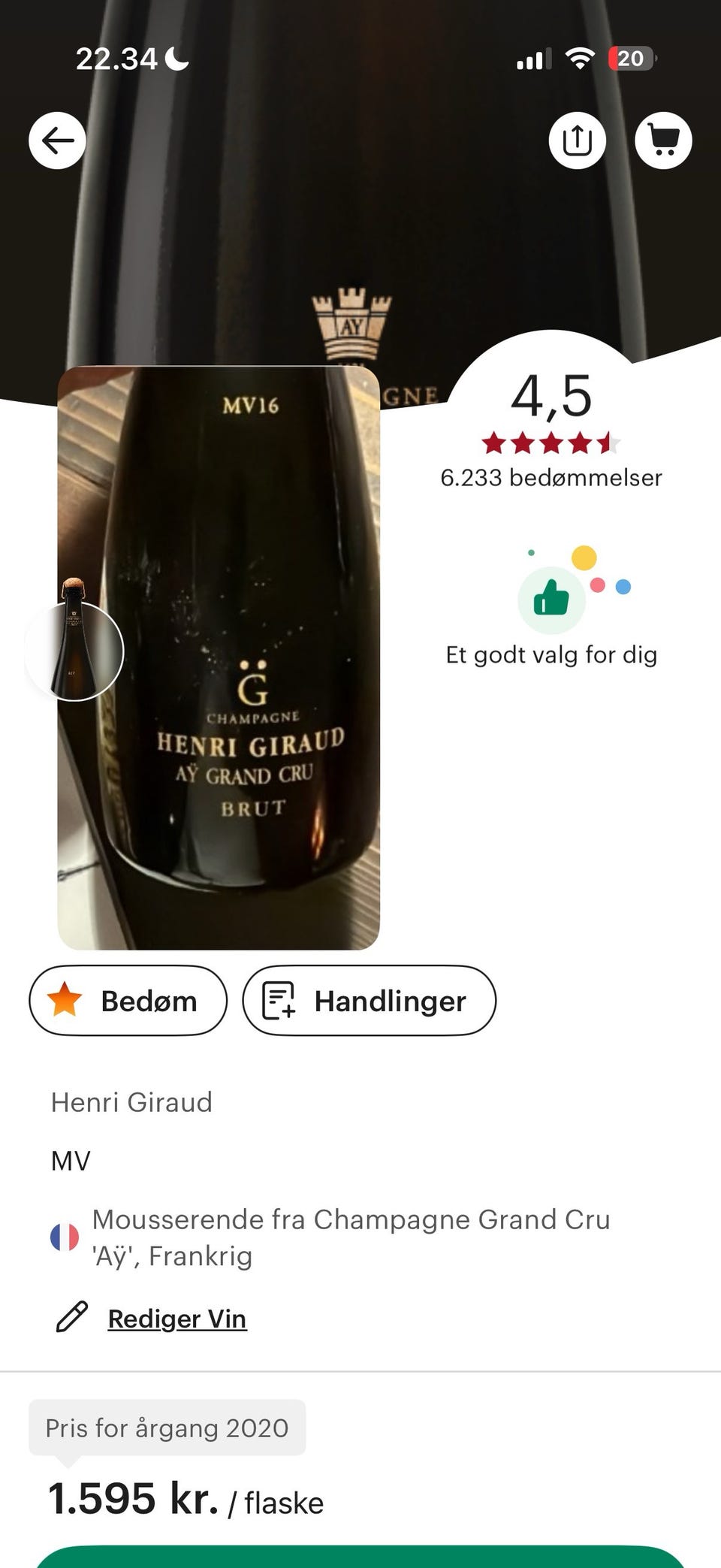Open the share sheet icon
The width and height of the screenshot is (721, 1568).
pos(577,140)
